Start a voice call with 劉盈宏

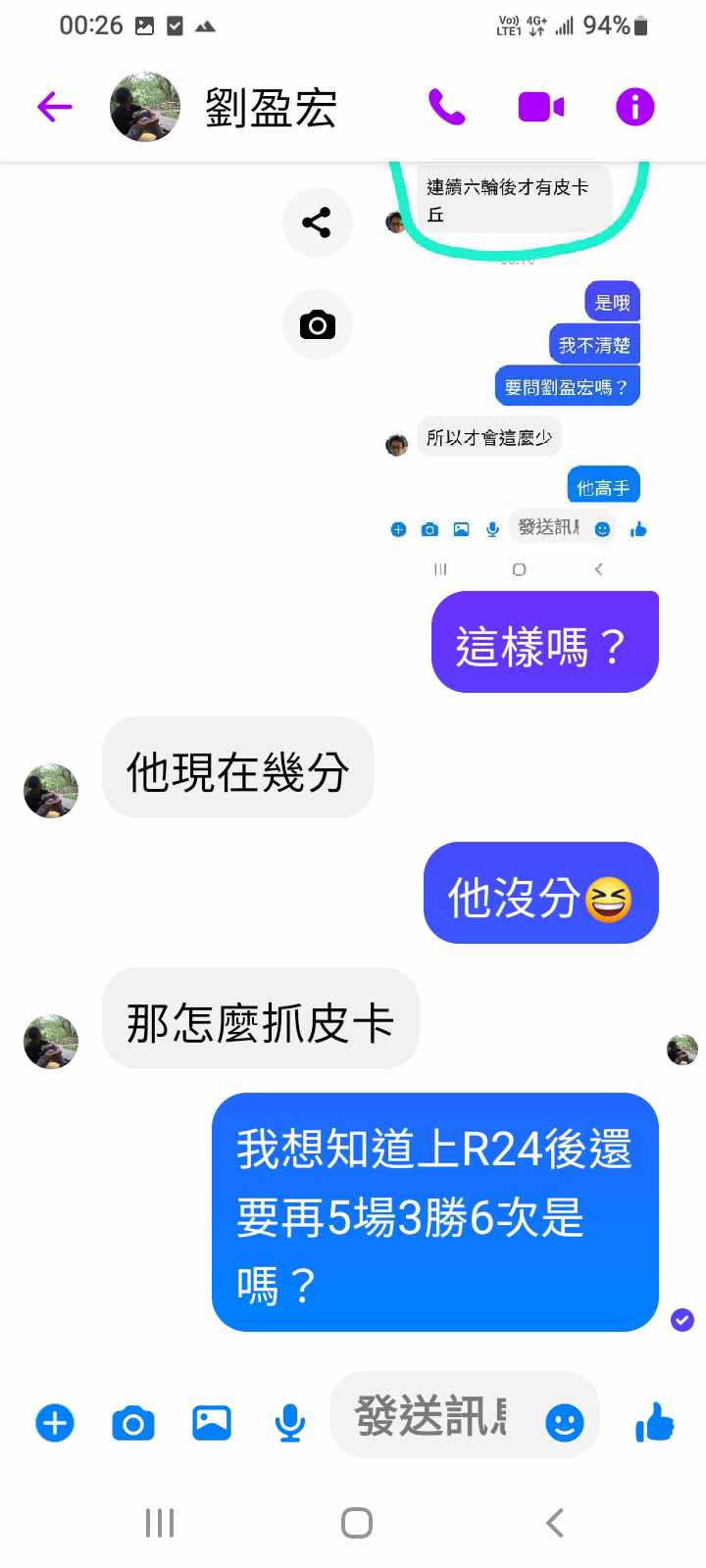(446, 107)
